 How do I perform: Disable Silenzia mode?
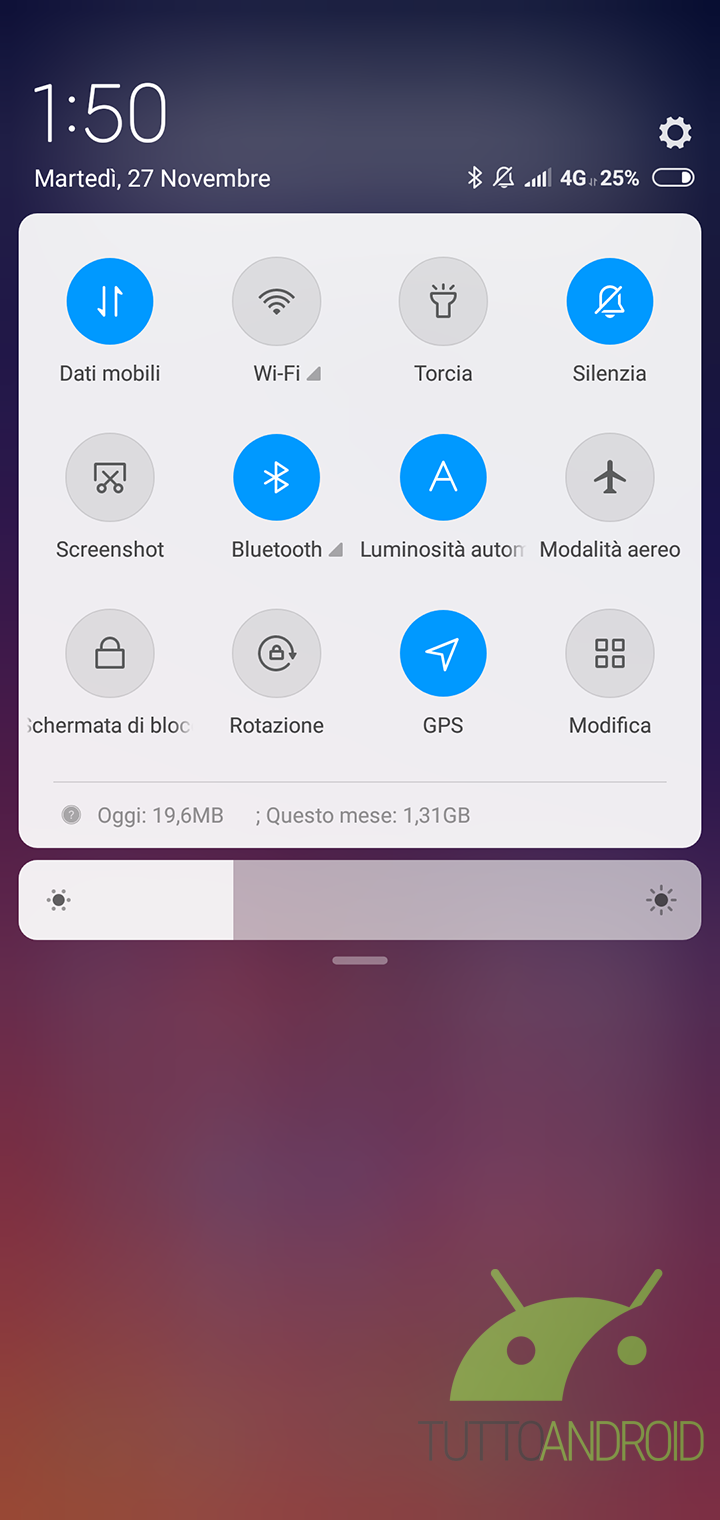610,301
